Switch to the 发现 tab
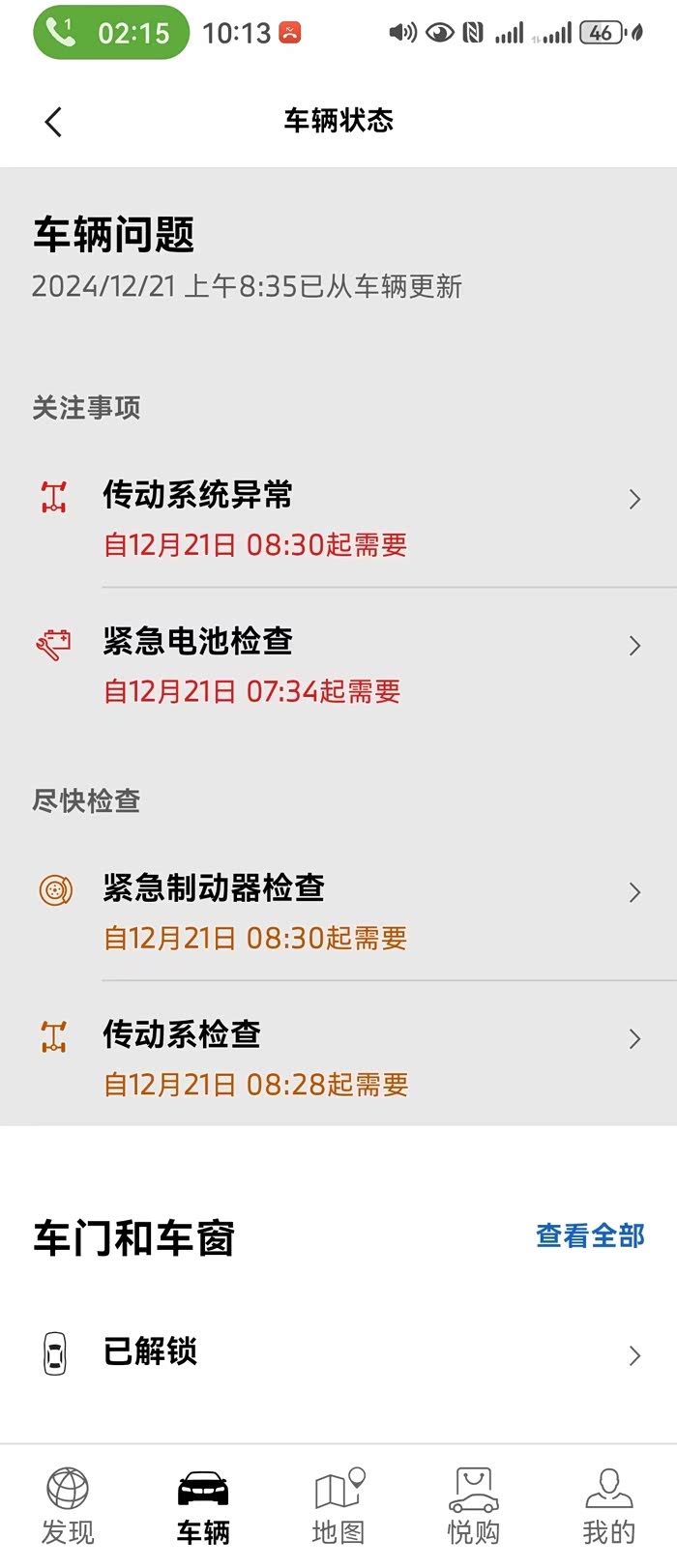The image size is (677, 1568). [x=68, y=1506]
